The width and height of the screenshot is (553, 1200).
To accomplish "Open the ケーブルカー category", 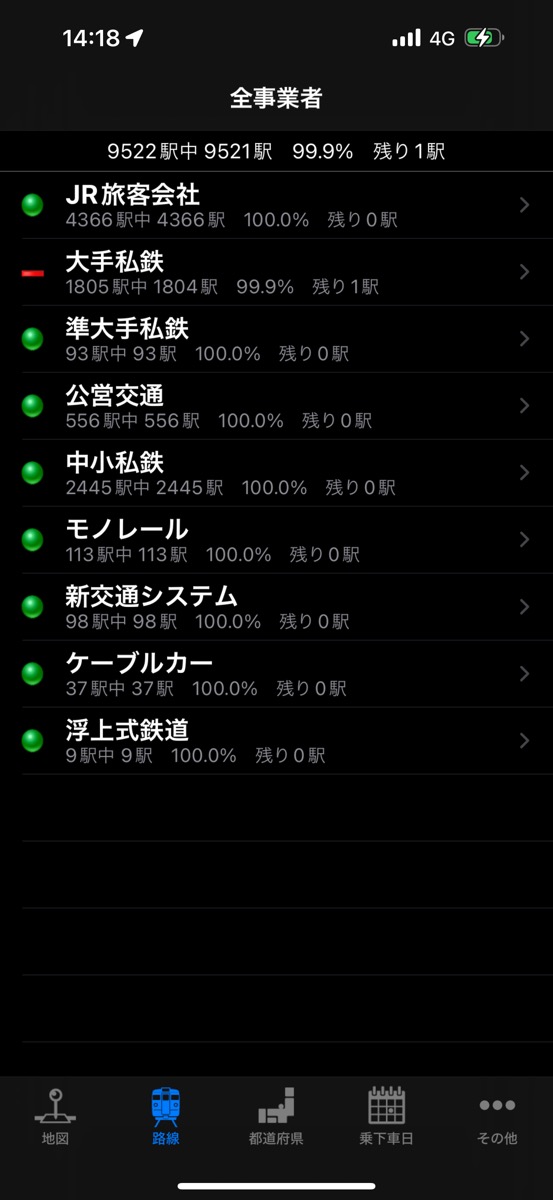I will pos(276,674).
